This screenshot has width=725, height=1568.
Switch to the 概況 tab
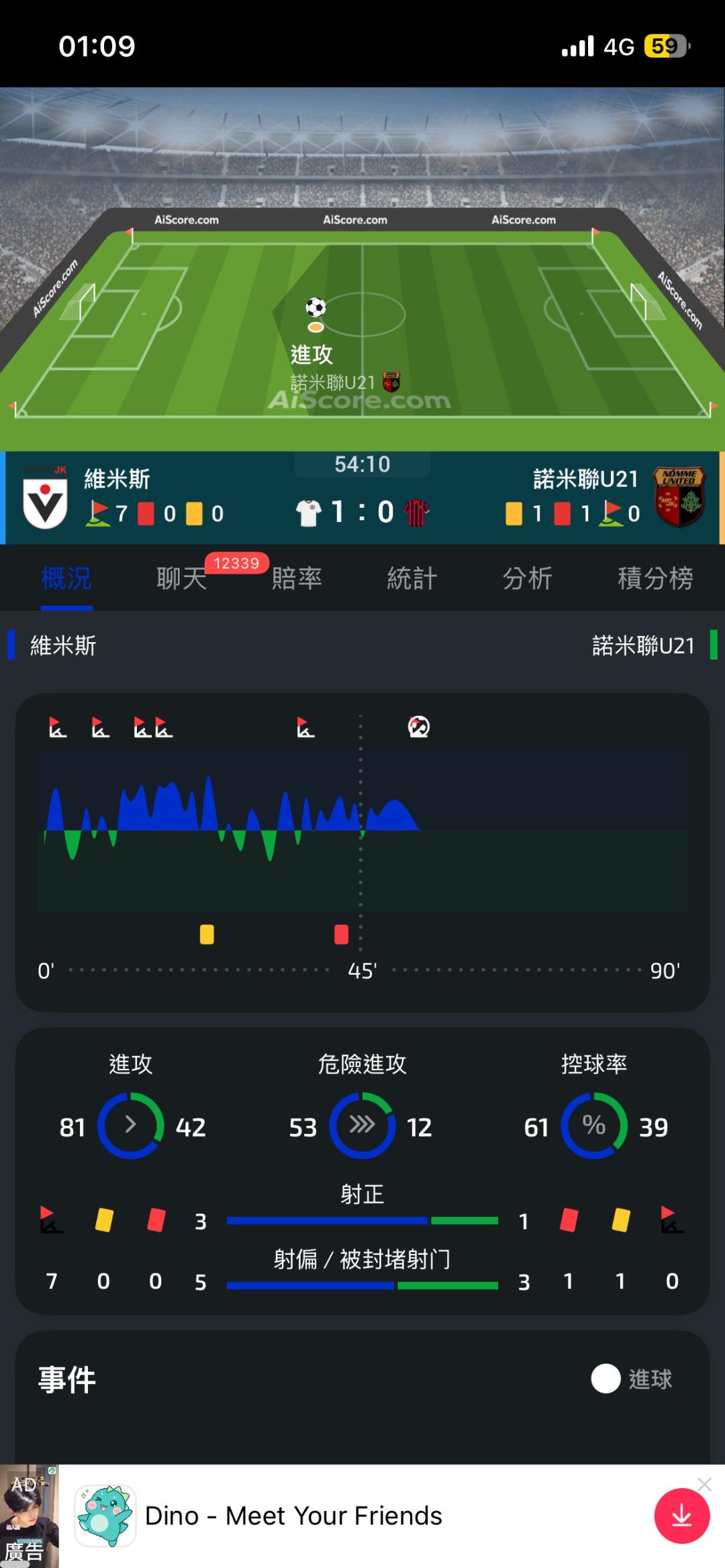66,578
